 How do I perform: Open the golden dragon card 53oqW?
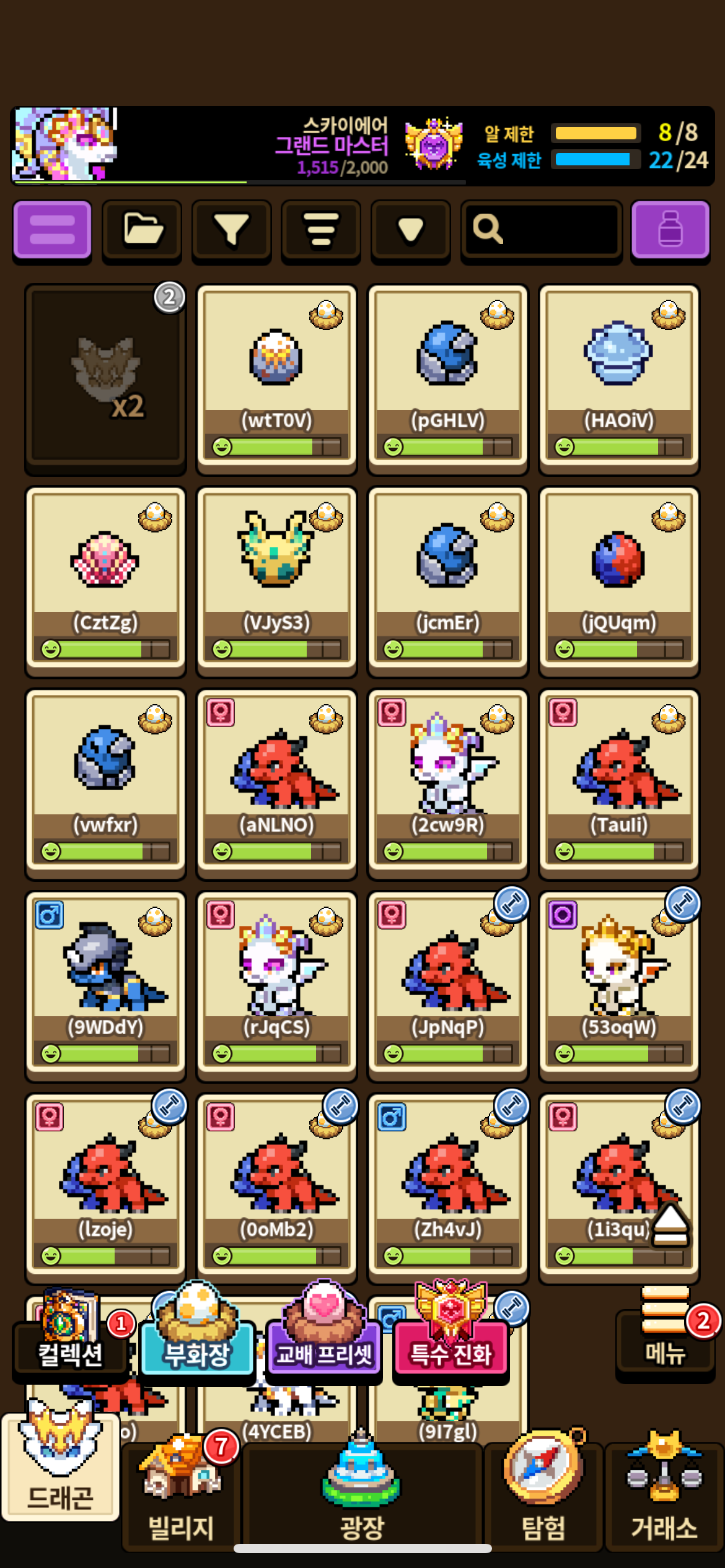(x=618, y=984)
